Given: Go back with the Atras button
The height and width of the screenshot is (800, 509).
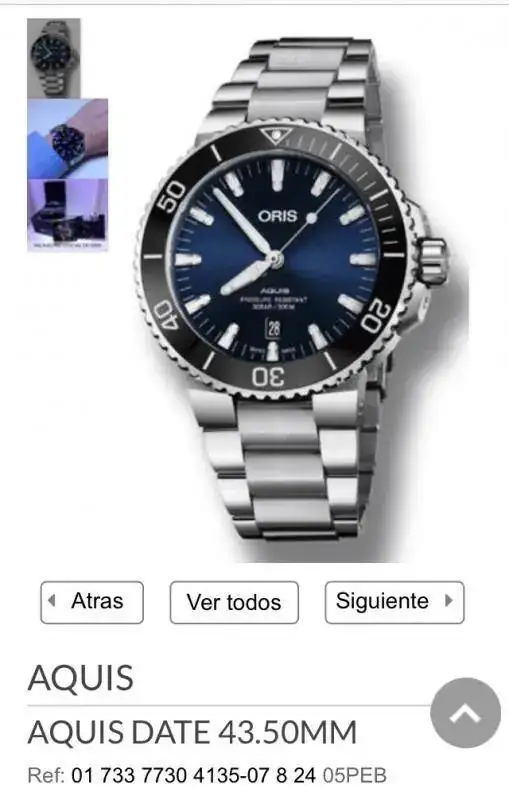Looking at the screenshot, I should pyautogui.click(x=92, y=602).
